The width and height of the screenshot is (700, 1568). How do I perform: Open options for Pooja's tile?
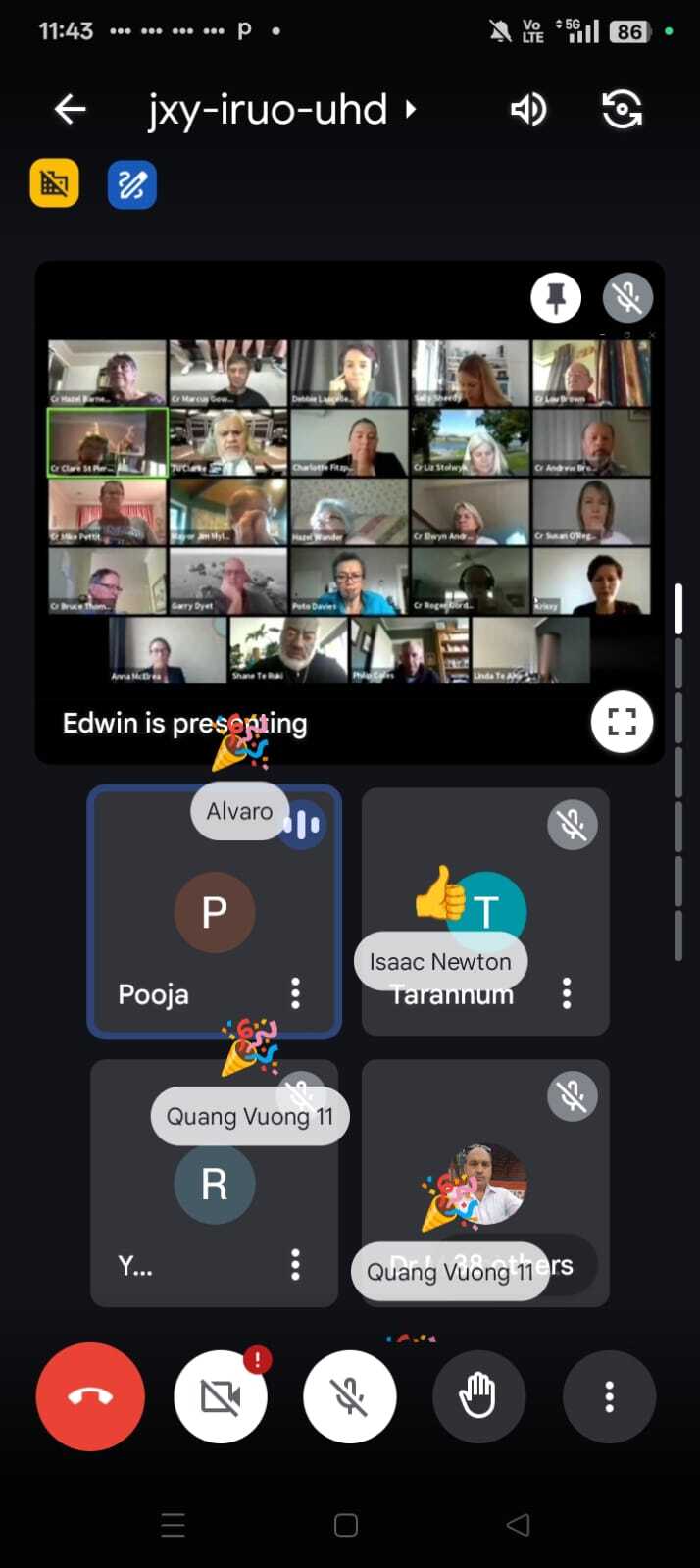click(x=295, y=993)
